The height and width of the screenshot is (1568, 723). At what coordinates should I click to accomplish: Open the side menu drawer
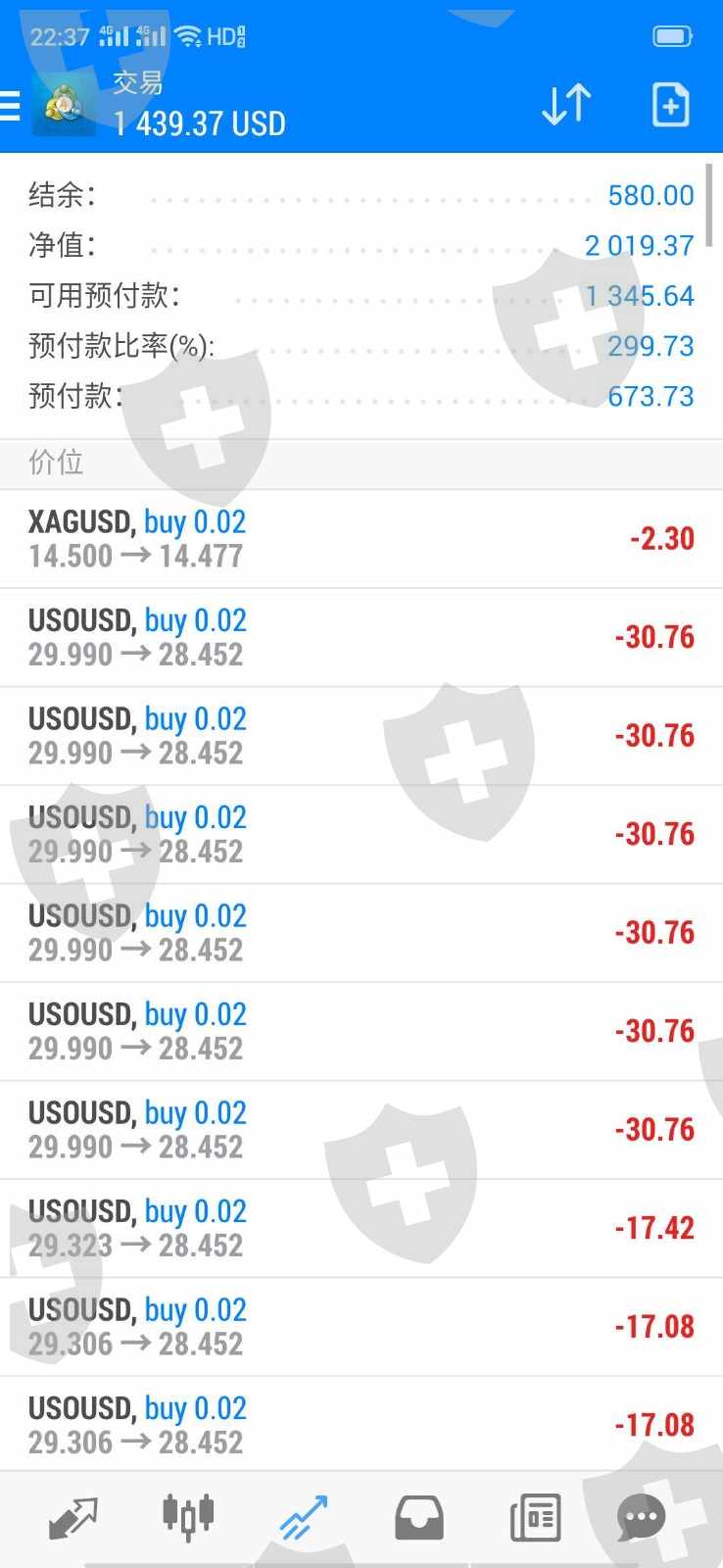coord(11,105)
